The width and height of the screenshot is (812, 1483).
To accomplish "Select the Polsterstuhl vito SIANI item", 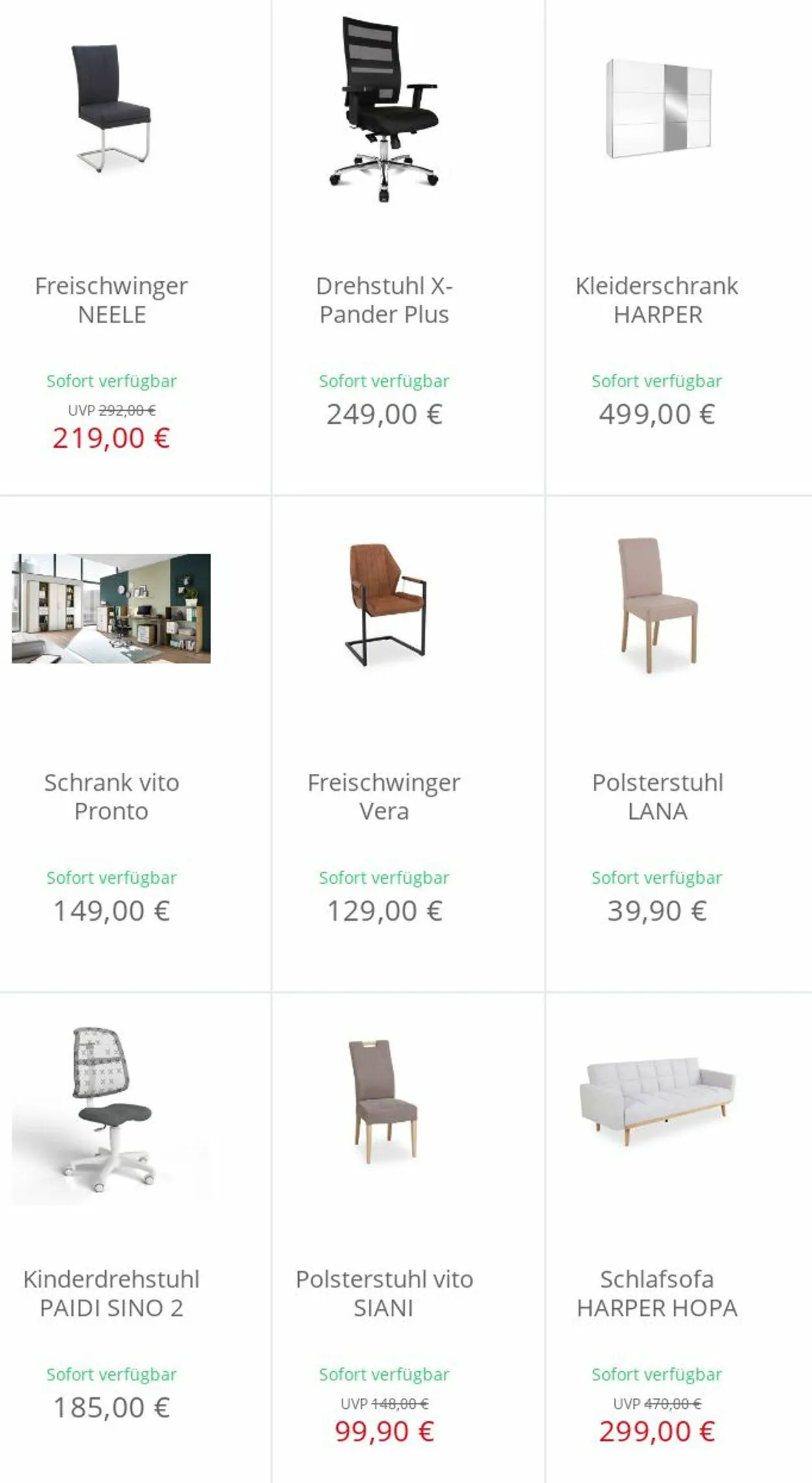I will 408,1238.
